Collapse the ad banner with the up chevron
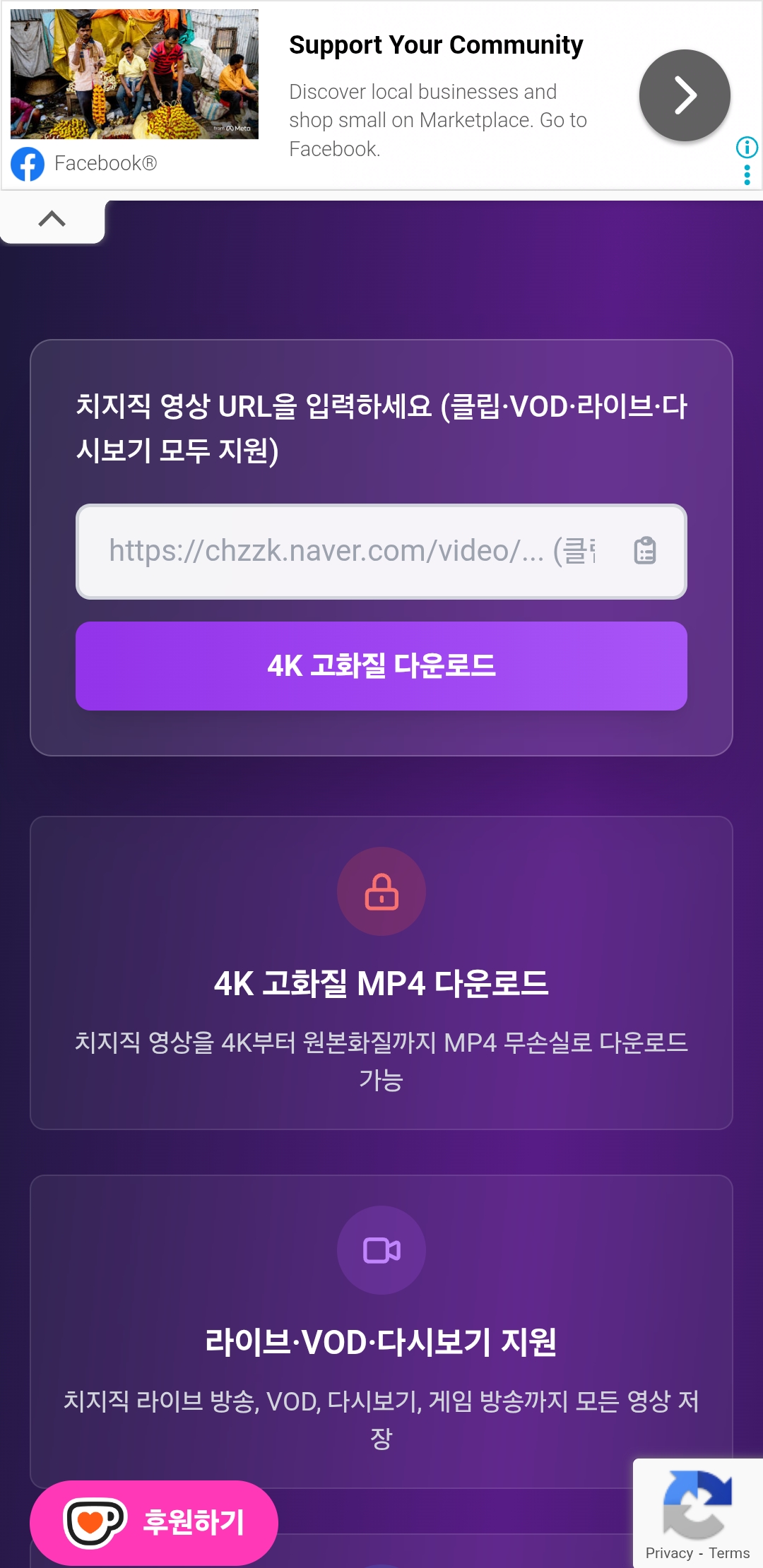763x1568 pixels. click(x=52, y=220)
